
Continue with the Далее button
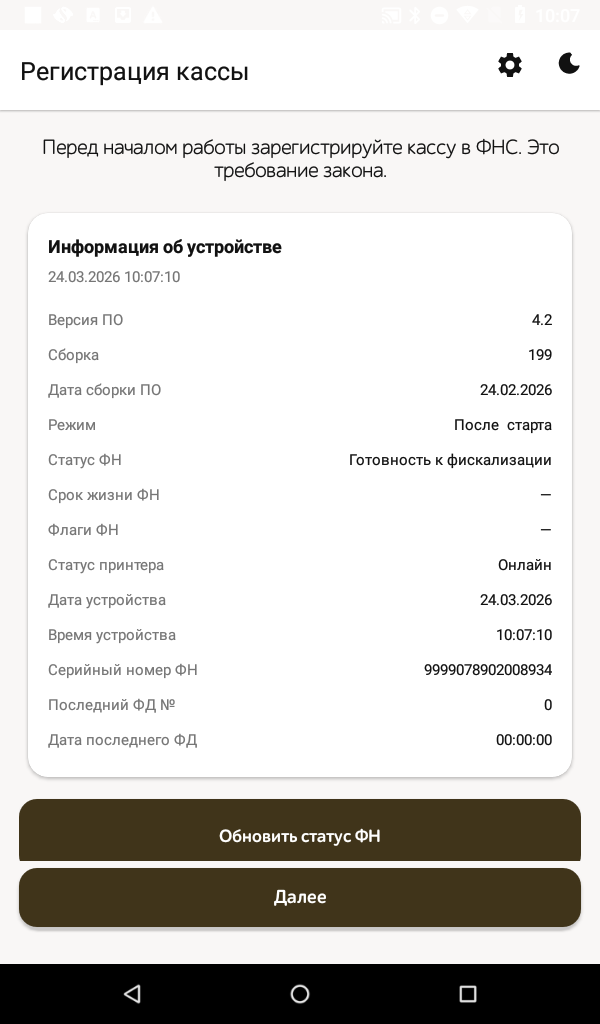pos(300,897)
